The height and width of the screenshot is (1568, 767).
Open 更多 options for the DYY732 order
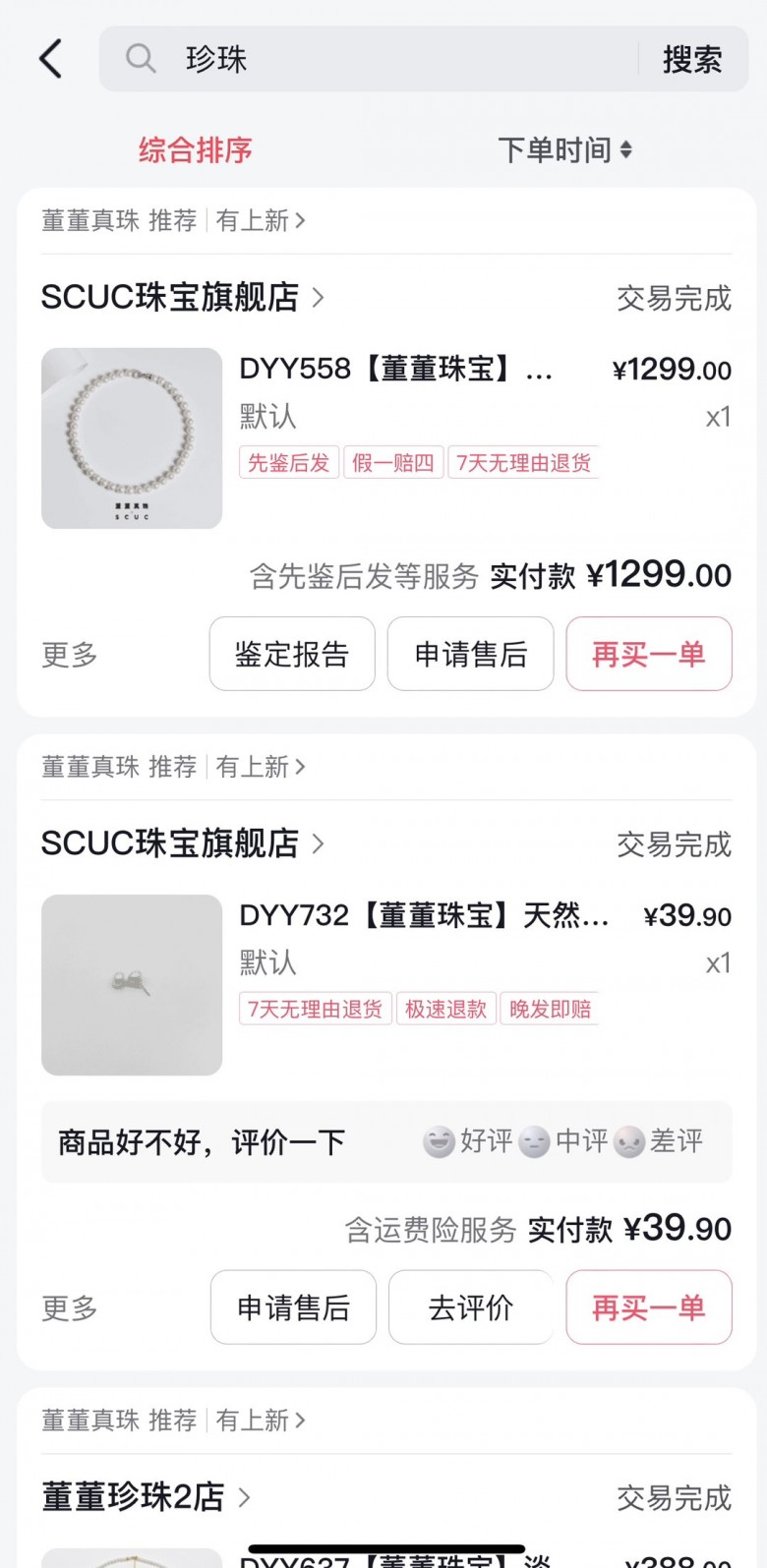tap(70, 1308)
